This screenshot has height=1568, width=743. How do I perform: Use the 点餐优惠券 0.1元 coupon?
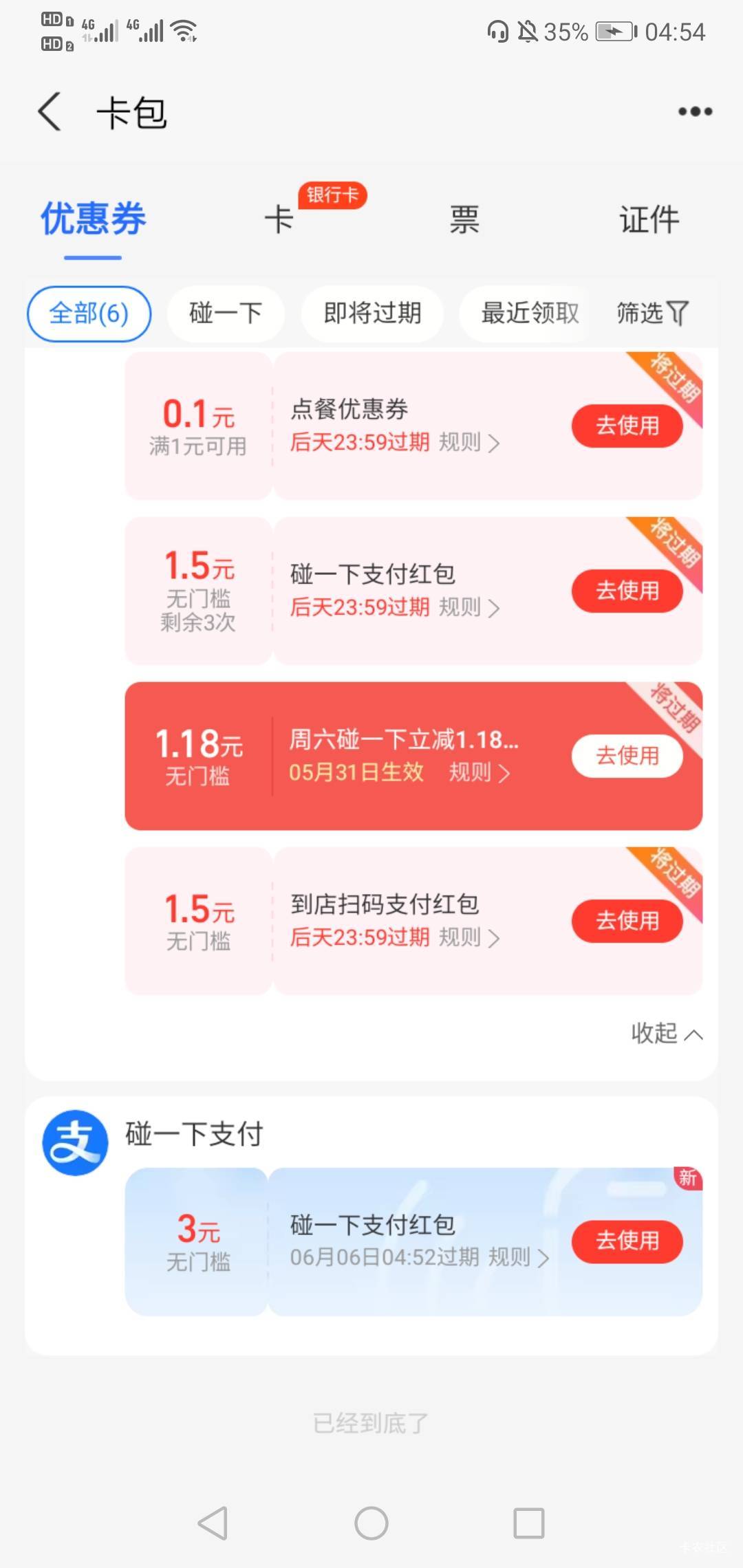[627, 426]
